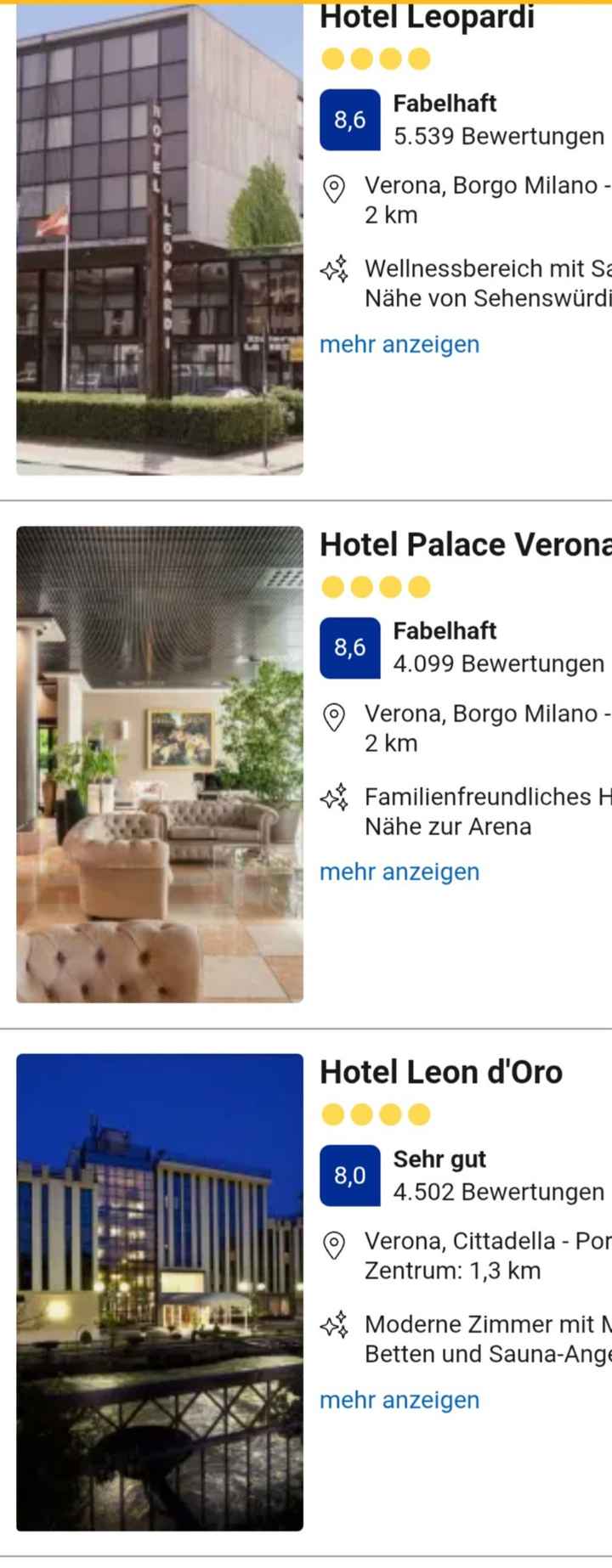
Task: Expand Hotel Leon d'Oro details via mehr anzeigen
Action: [398, 1400]
